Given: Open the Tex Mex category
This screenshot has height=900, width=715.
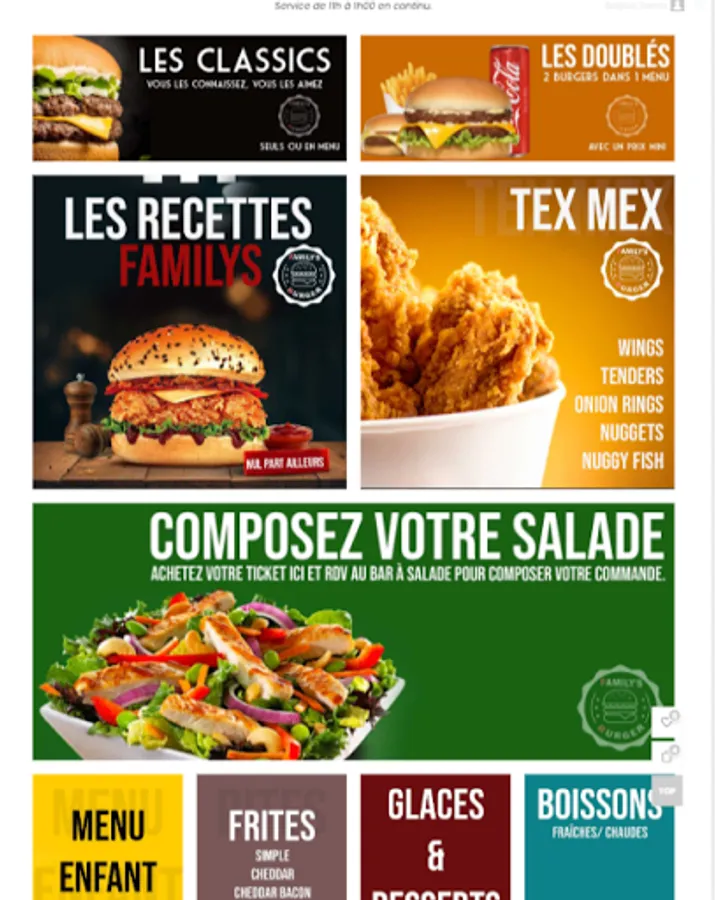Looking at the screenshot, I should click(517, 332).
